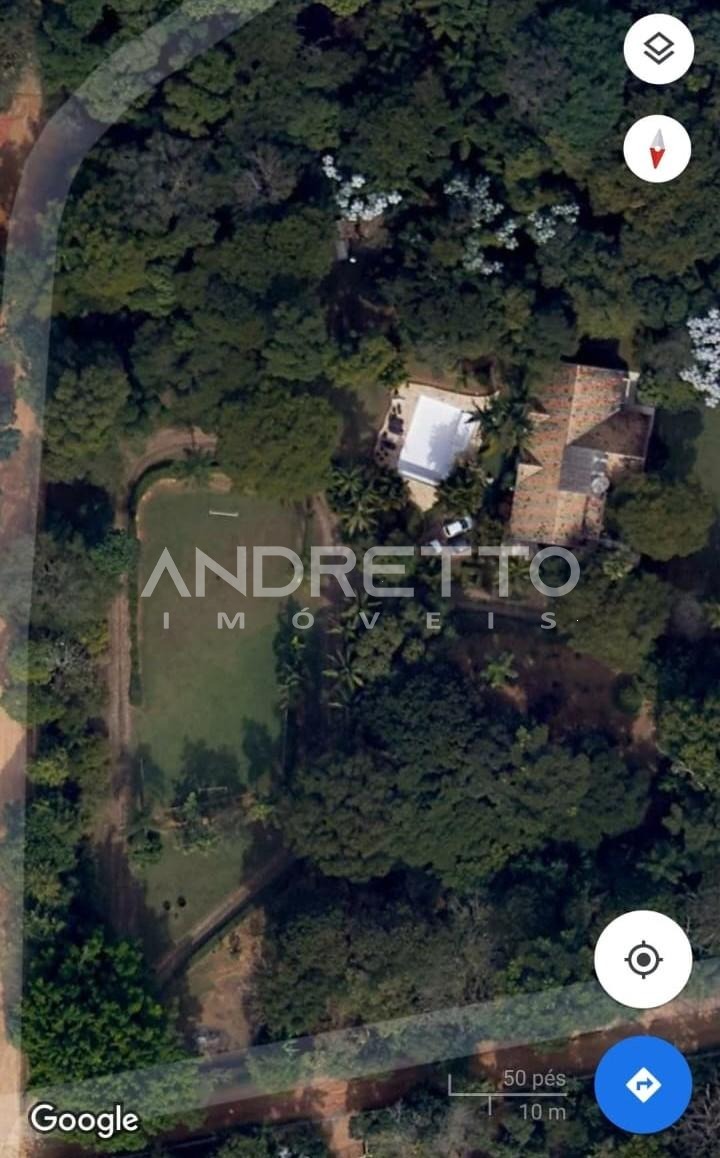Screen dimensions: 720x1158
Task: Center the map on my location
Action: [x=643, y=959]
